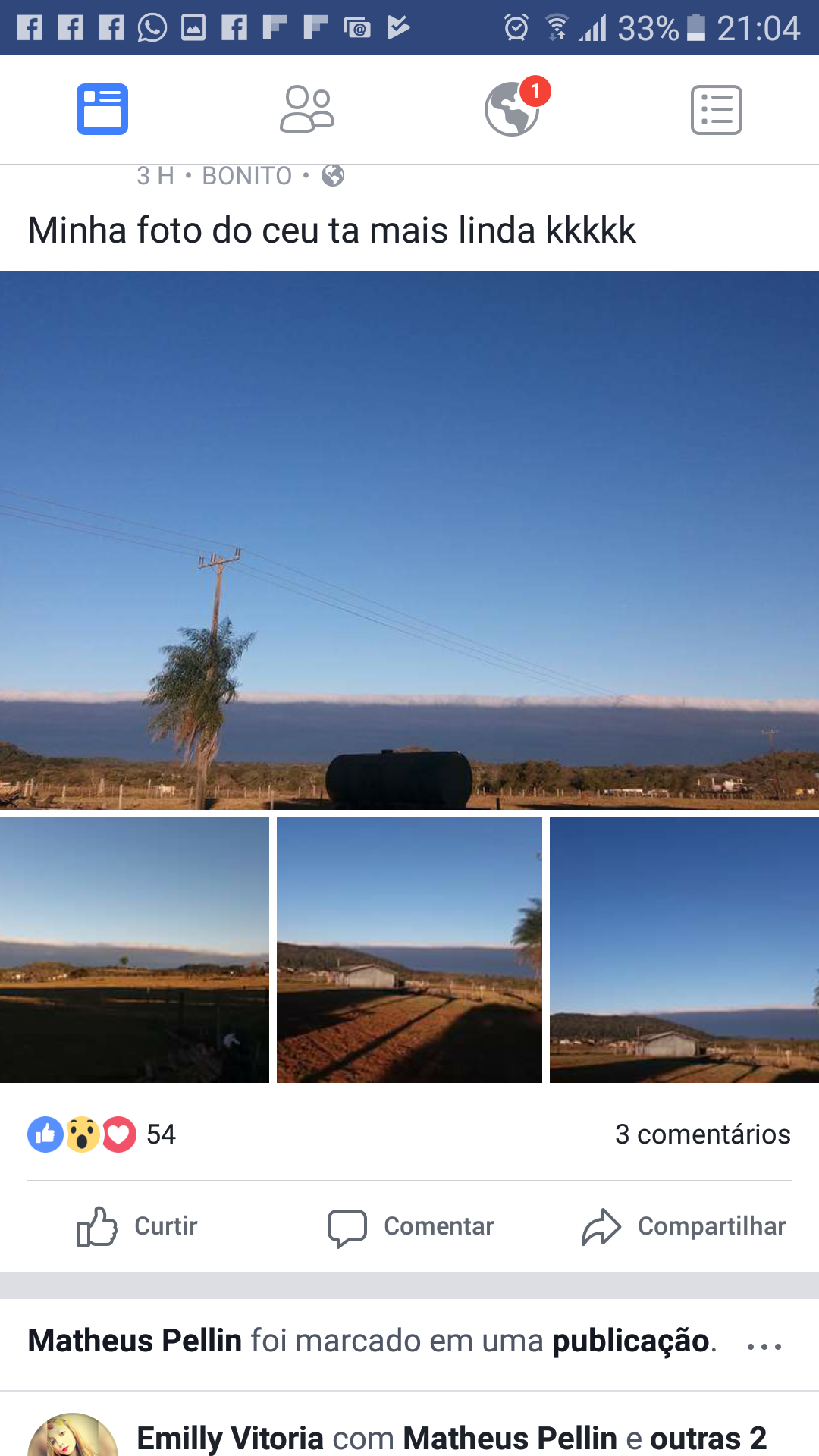Open the options dots beside Matheus Pellin
Screen dimensions: 819x1456
click(764, 1347)
